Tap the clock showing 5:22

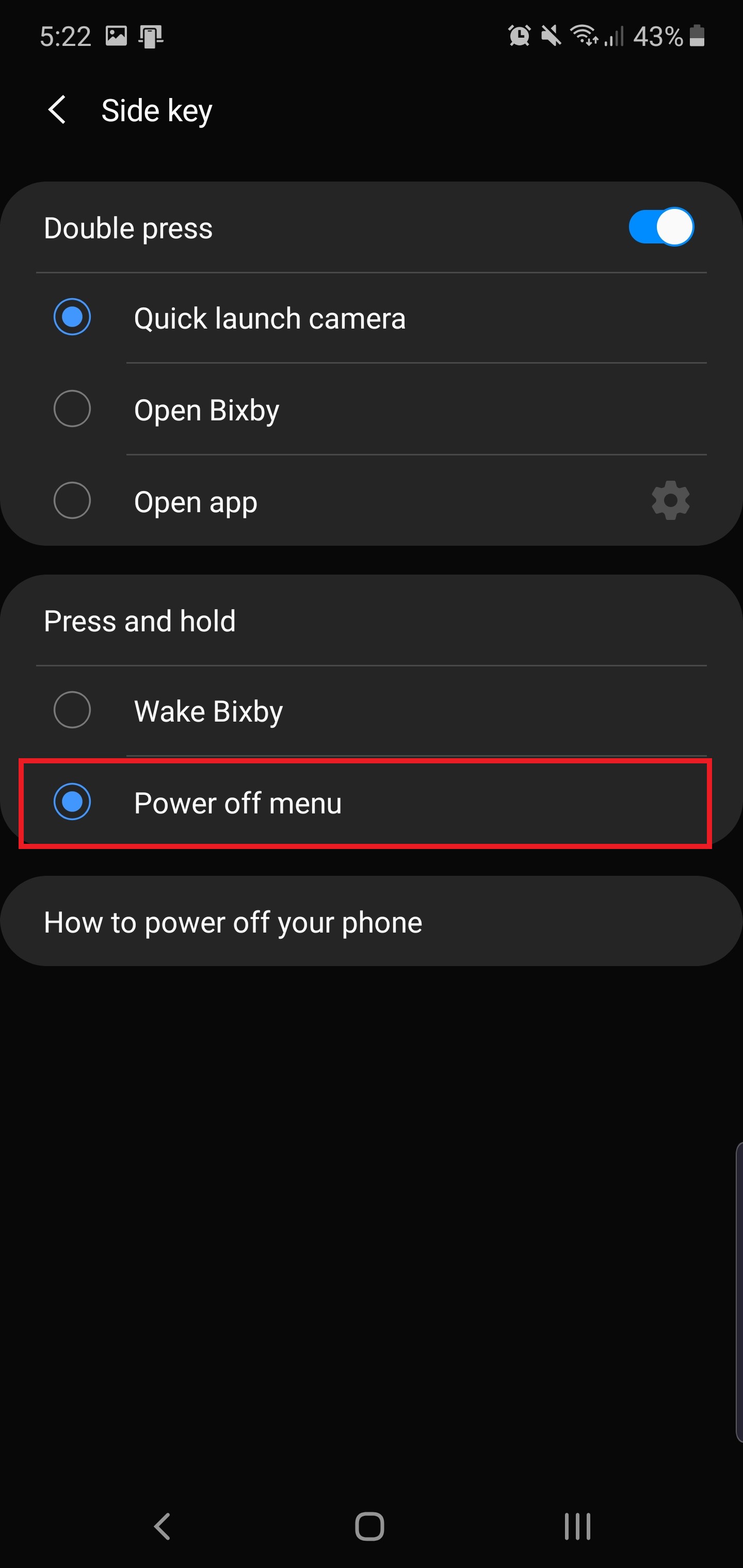click(65, 37)
